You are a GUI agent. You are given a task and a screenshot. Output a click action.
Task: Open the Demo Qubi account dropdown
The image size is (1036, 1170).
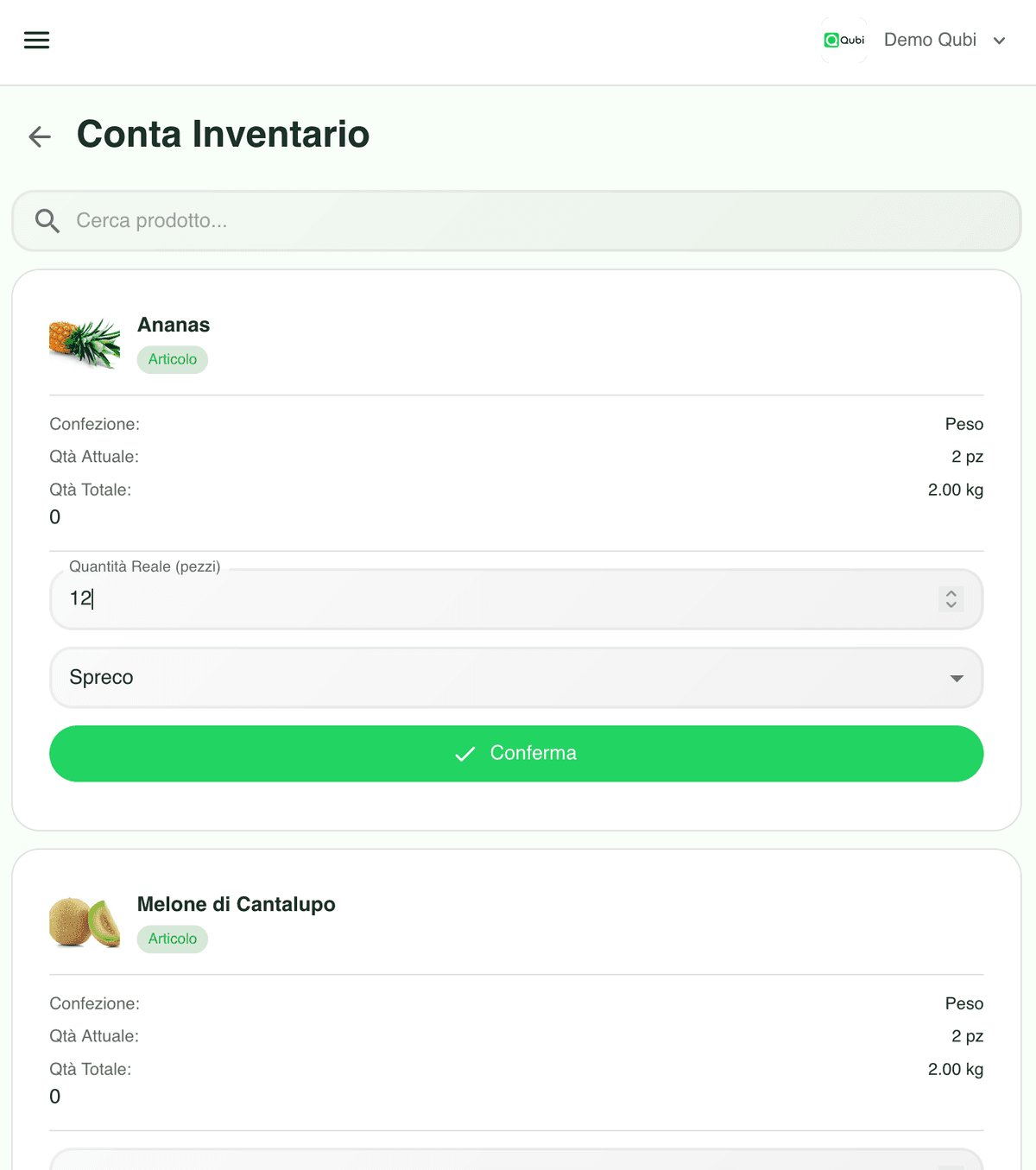coord(945,40)
